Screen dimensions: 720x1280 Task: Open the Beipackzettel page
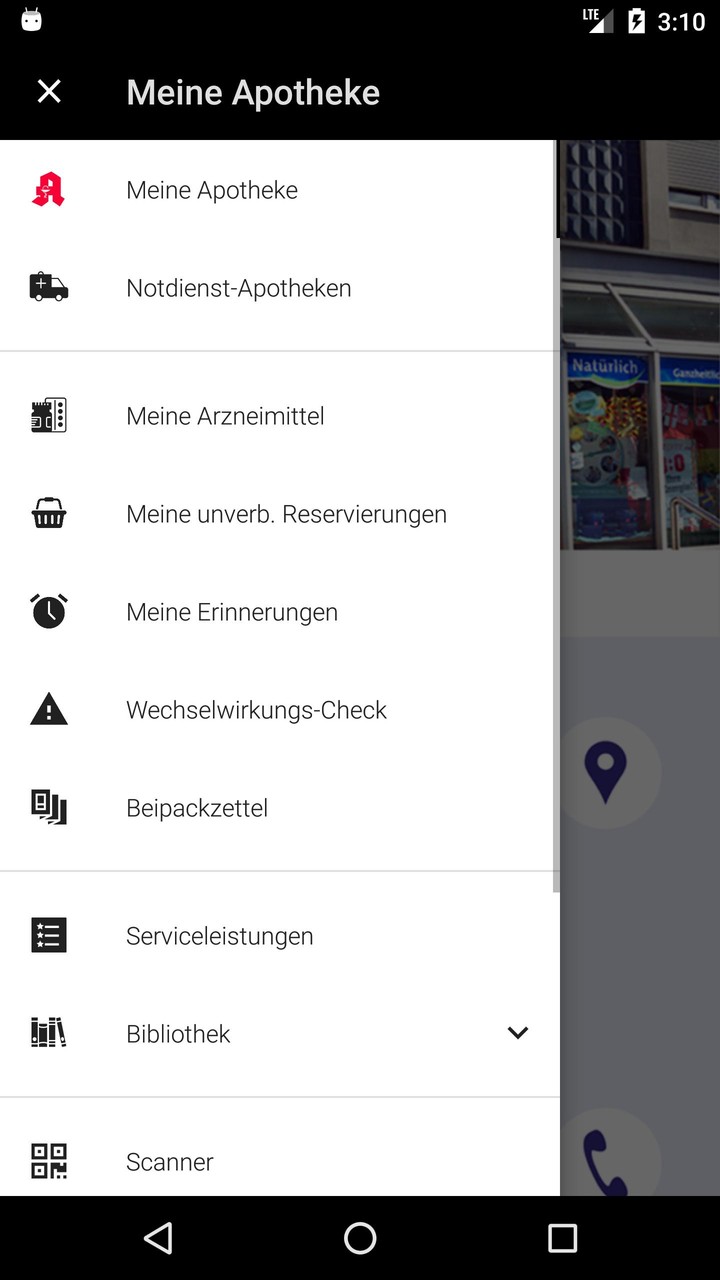[x=196, y=807]
